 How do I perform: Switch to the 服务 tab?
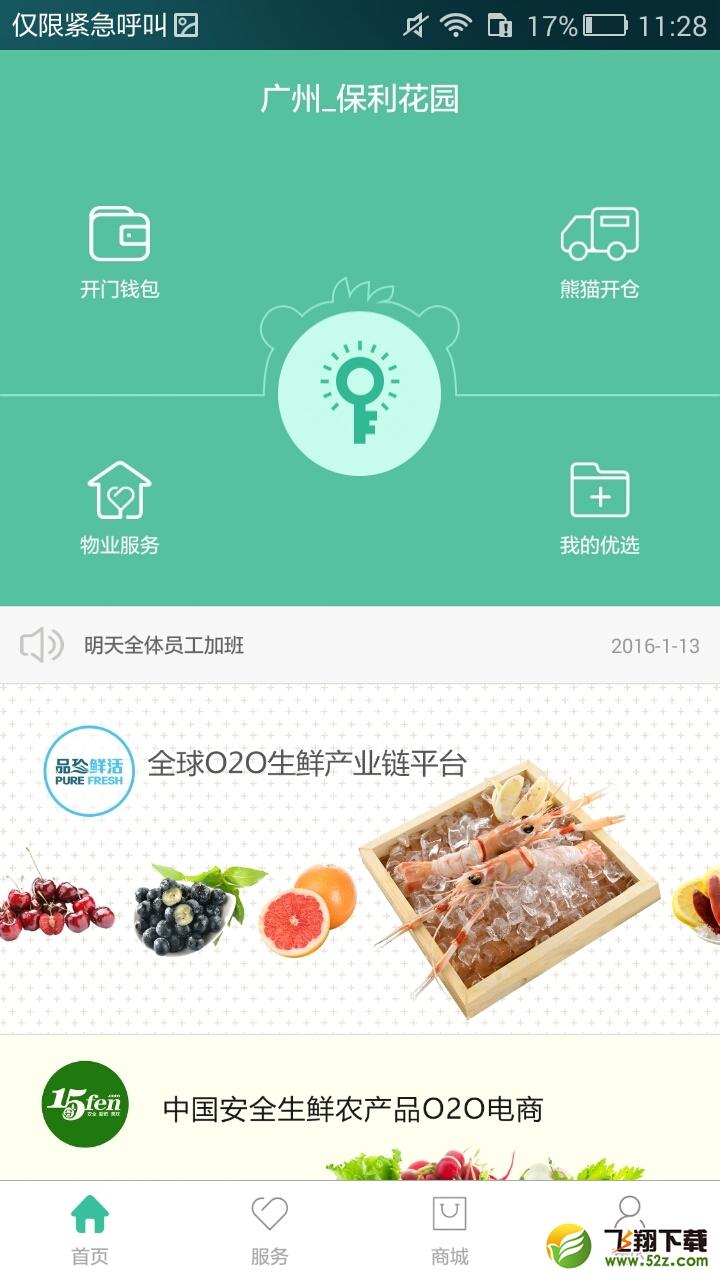(x=270, y=1231)
